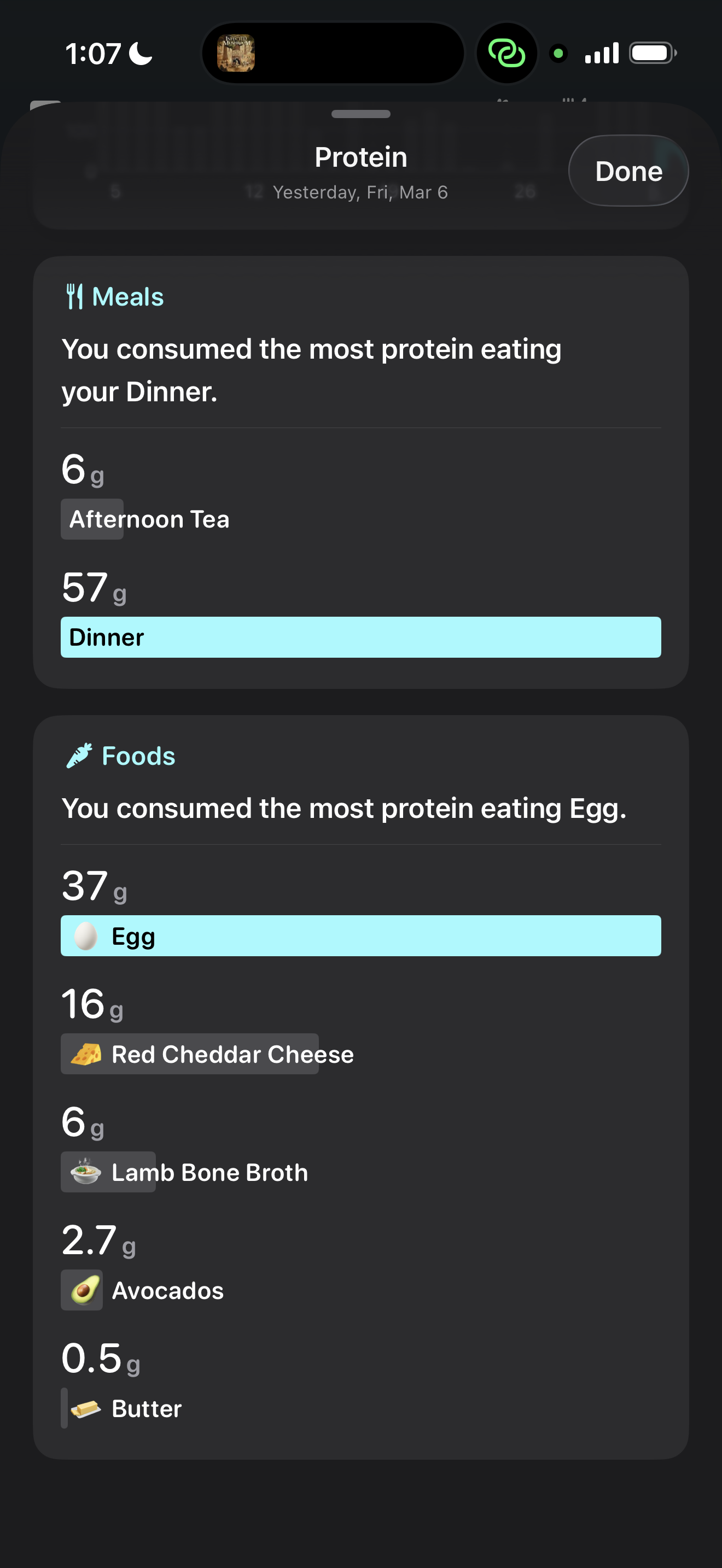Tap the Afternoon Tea meal bar
Viewport: 722px width, 1568px height.
[x=91, y=519]
